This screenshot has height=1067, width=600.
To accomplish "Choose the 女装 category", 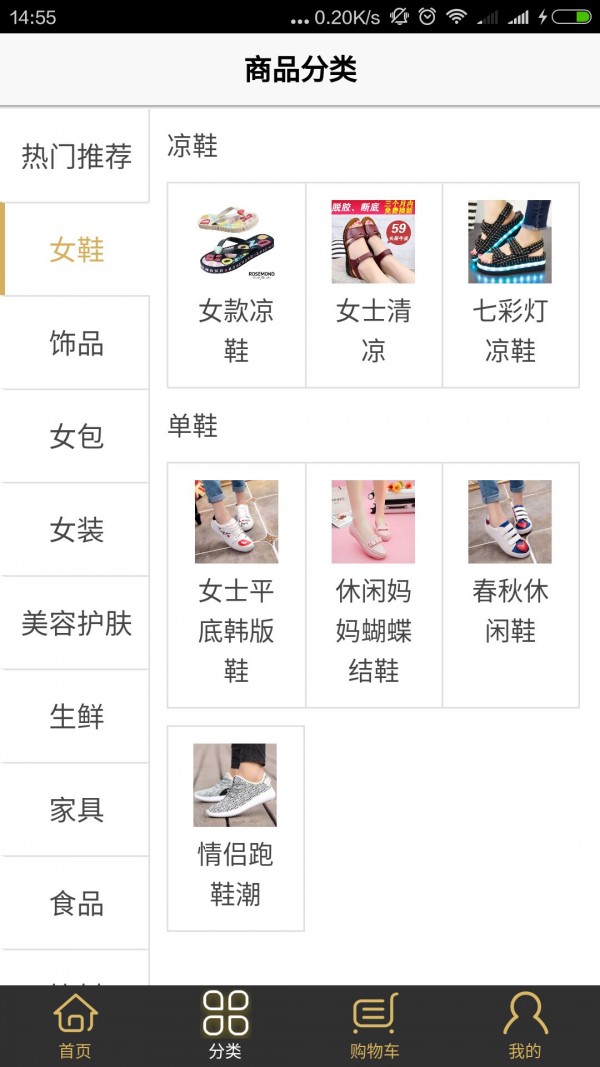I will pos(76,530).
